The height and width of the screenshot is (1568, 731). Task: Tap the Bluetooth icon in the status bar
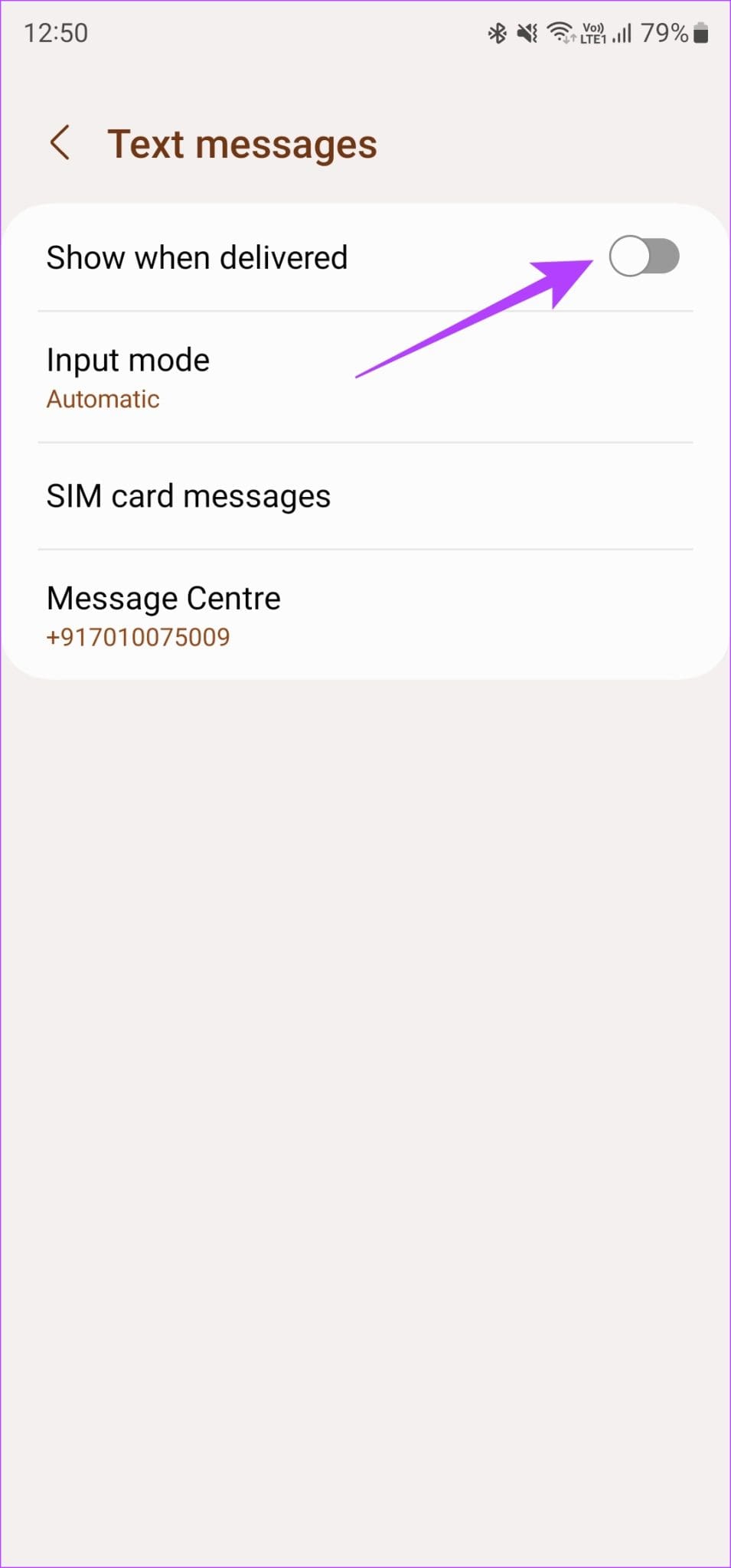[x=498, y=32]
